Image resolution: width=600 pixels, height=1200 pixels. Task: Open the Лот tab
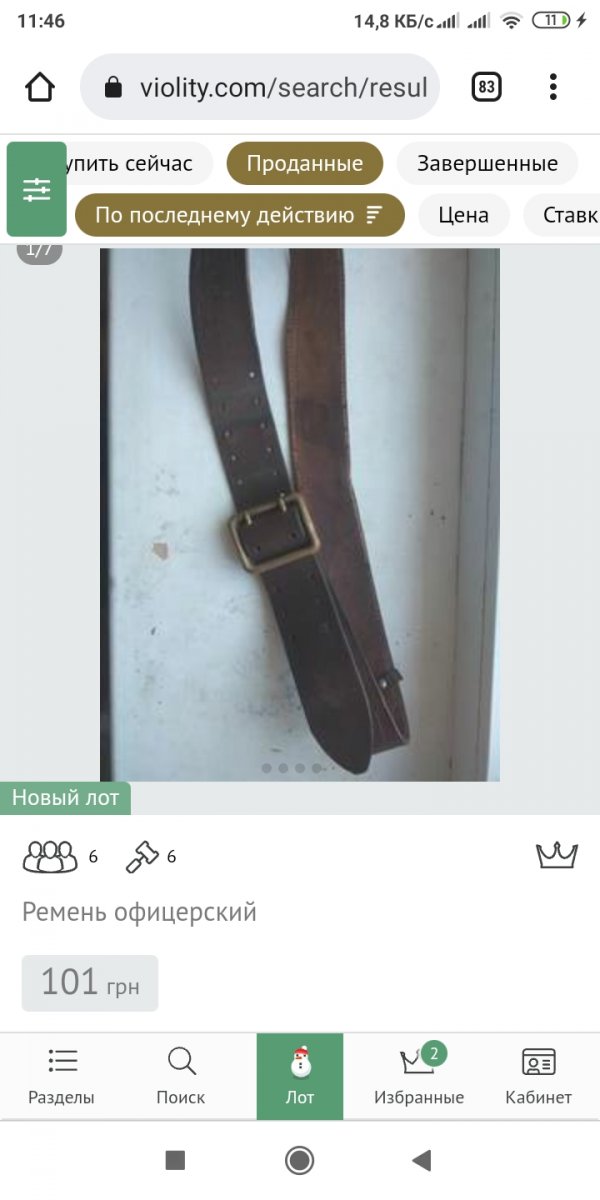(300, 1076)
